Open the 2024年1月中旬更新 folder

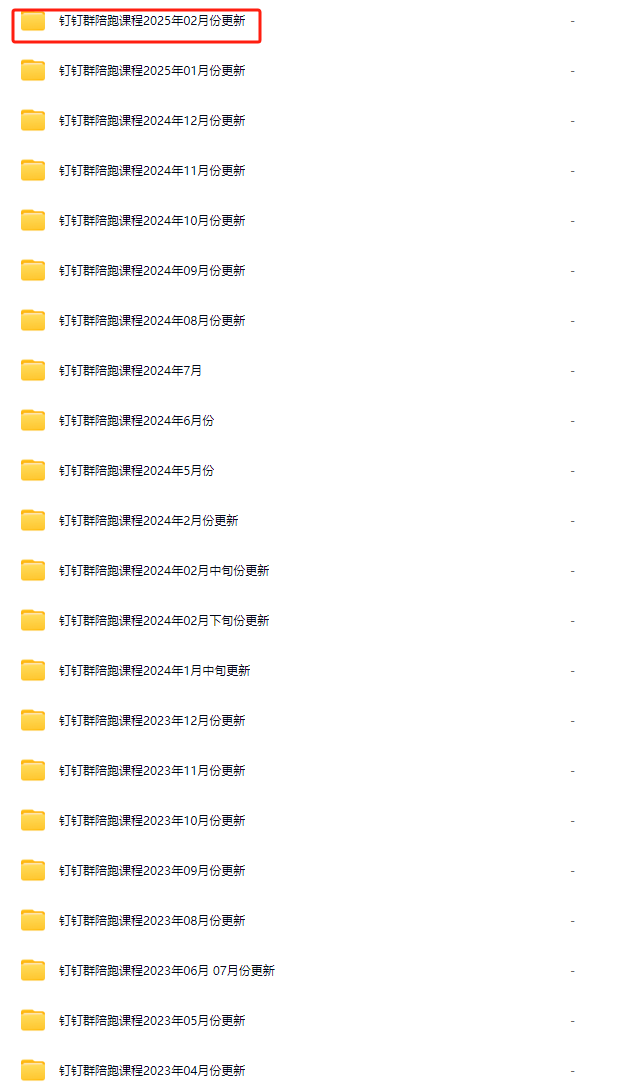tap(154, 670)
